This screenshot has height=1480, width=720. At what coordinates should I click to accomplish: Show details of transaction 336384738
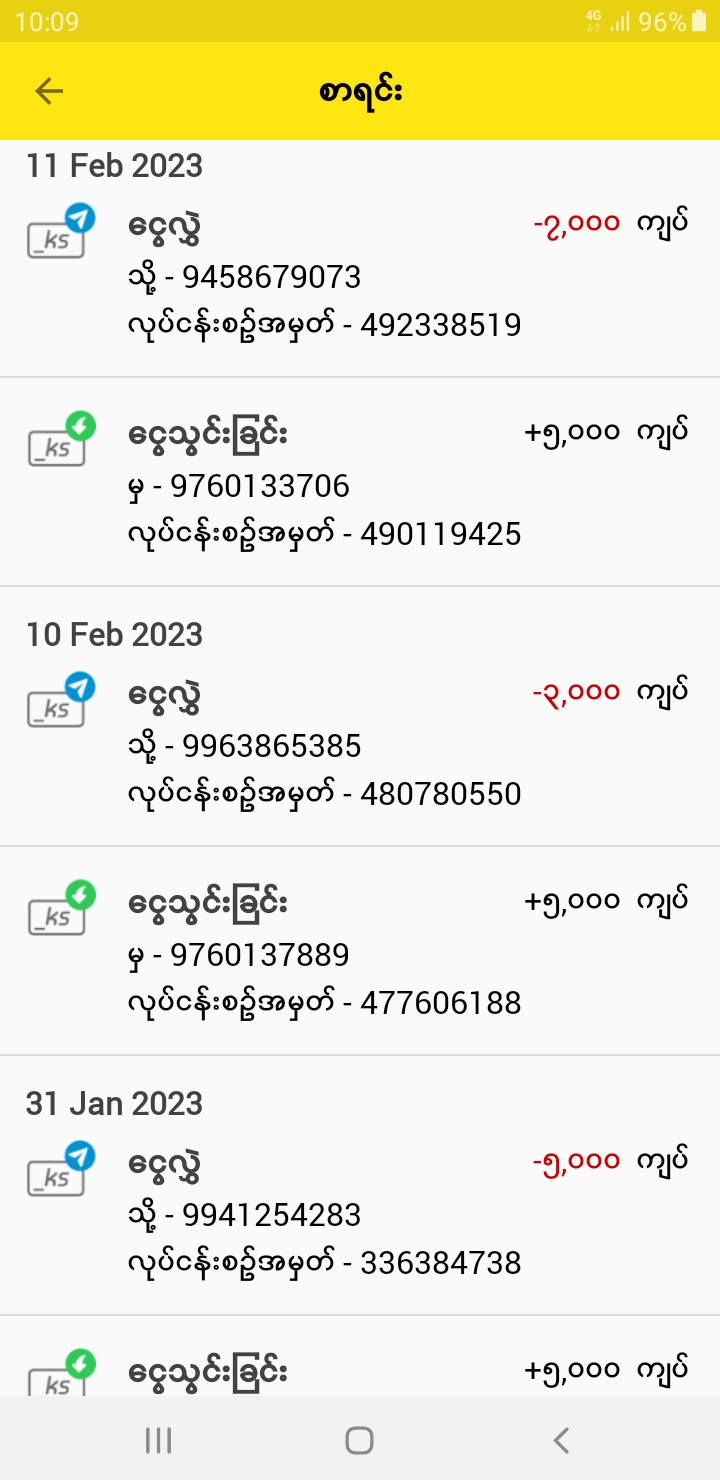tap(360, 1213)
